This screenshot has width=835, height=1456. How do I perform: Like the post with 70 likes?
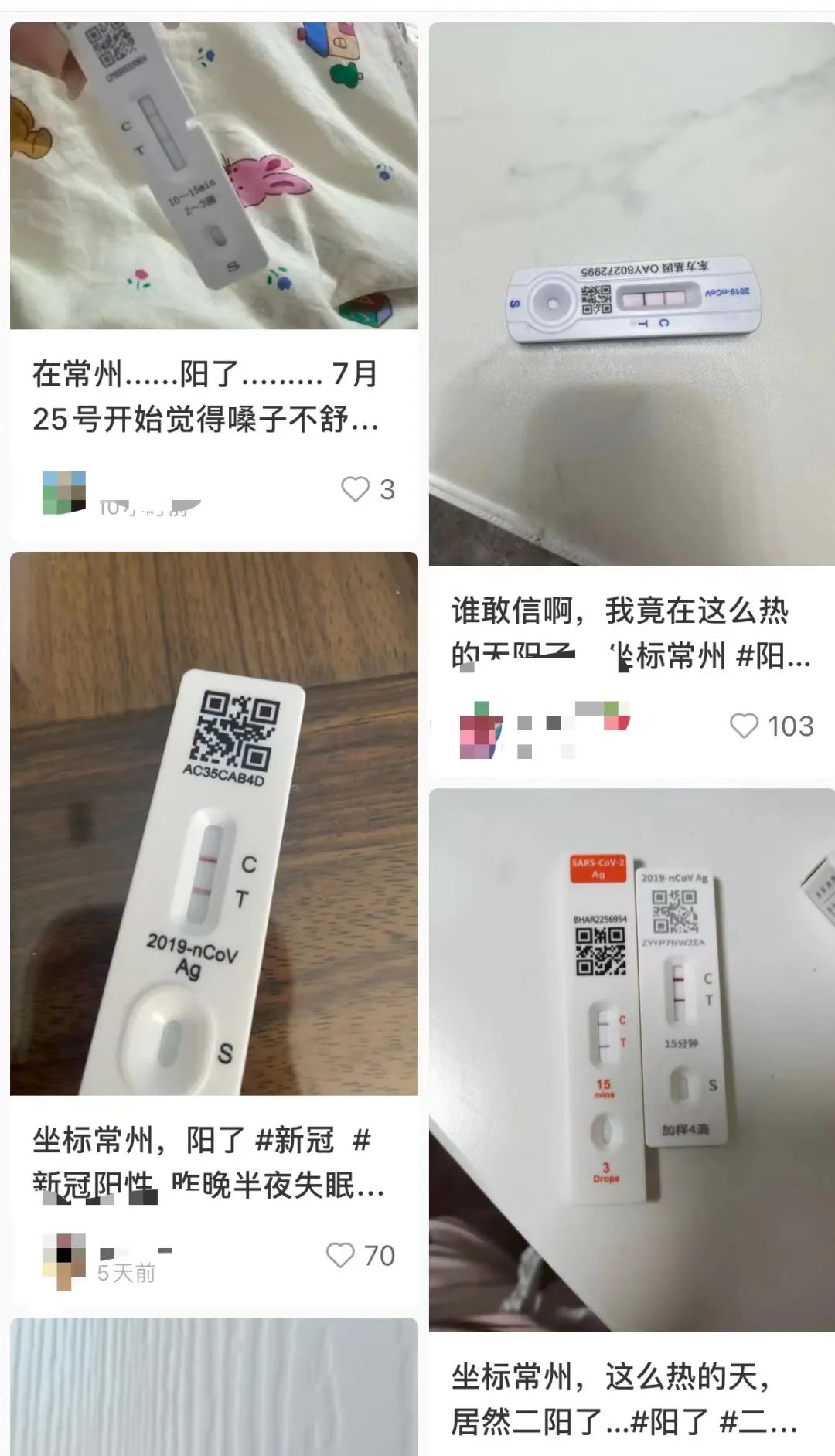click(x=340, y=1255)
